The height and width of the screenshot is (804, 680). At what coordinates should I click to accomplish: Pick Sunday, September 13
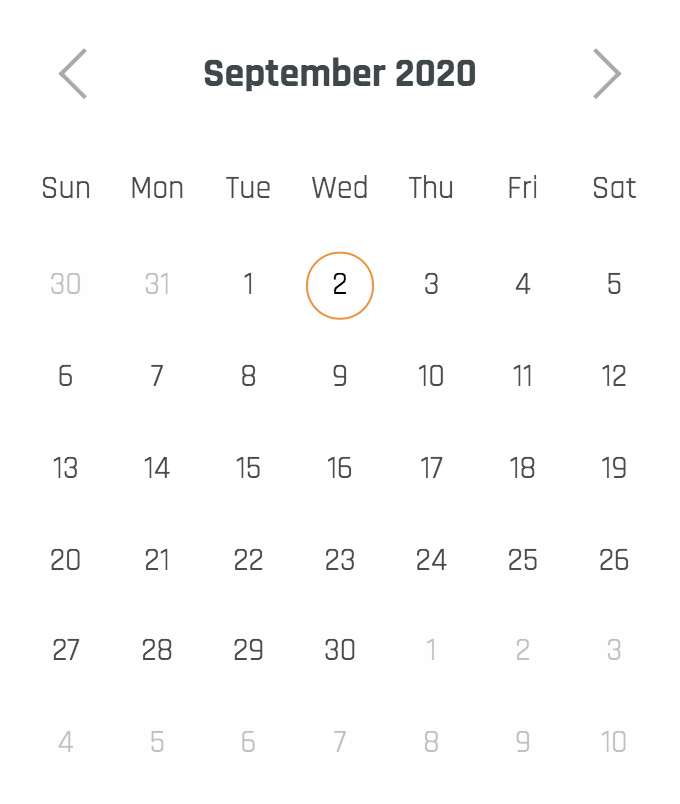coord(66,468)
